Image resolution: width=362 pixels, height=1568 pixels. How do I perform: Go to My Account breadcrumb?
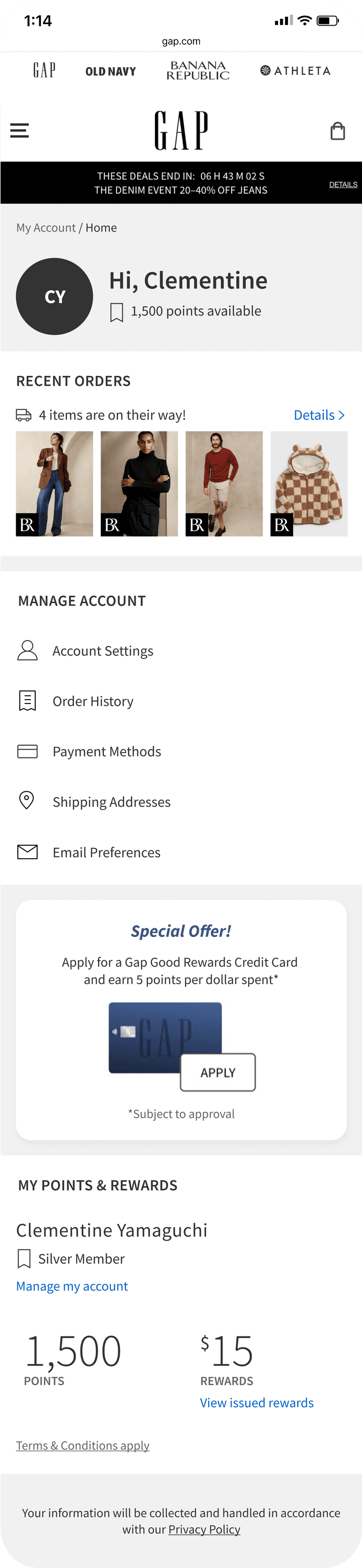[x=46, y=228]
